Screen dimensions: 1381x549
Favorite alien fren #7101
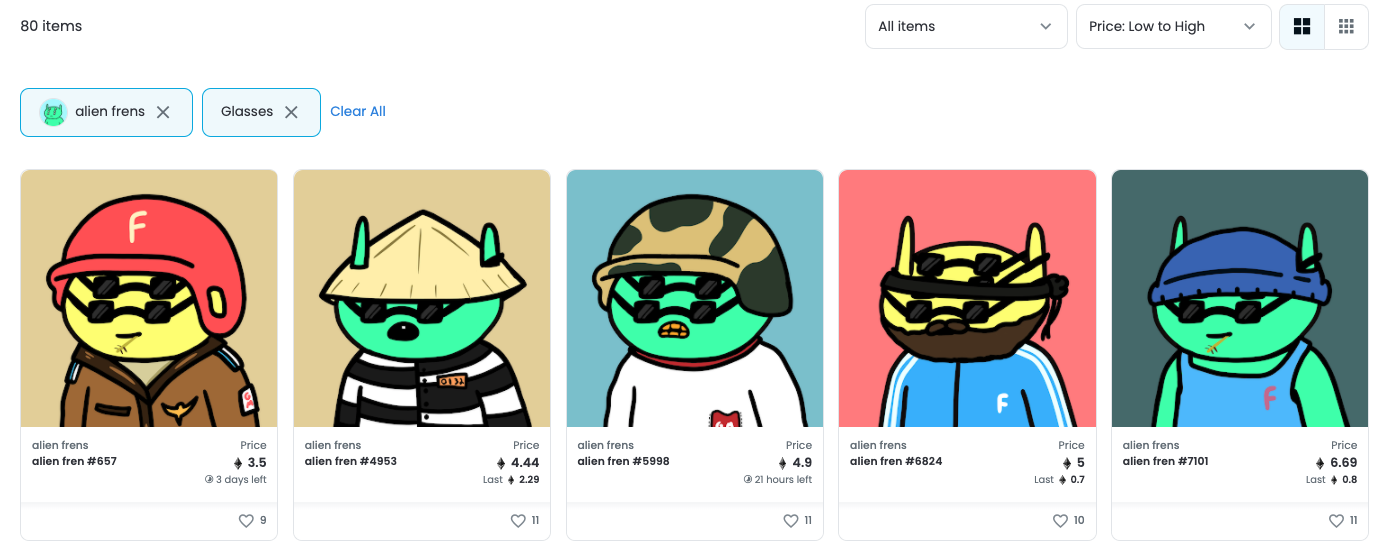coord(1336,521)
